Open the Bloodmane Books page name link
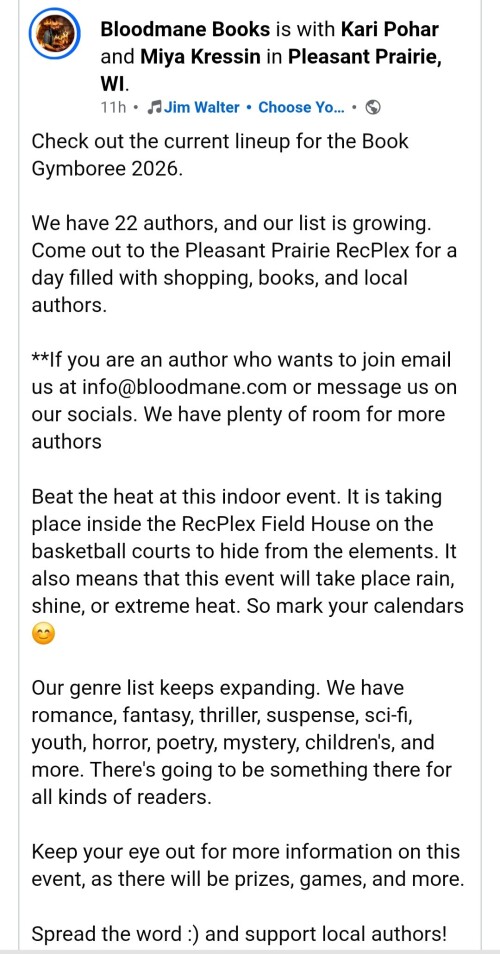Screen dimensions: 500x954 pos(185,29)
